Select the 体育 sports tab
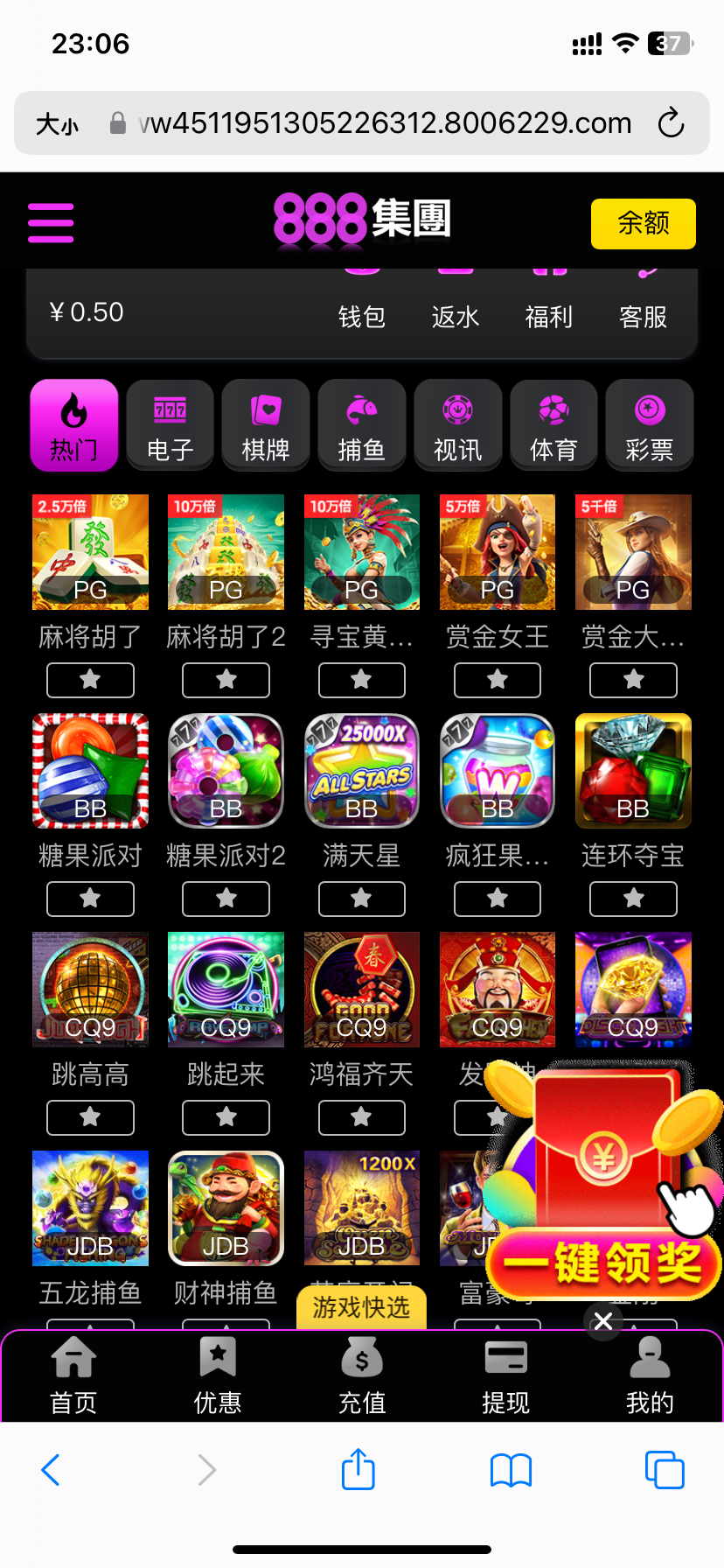Screen dimensions: 724x1568 pyautogui.click(x=553, y=426)
